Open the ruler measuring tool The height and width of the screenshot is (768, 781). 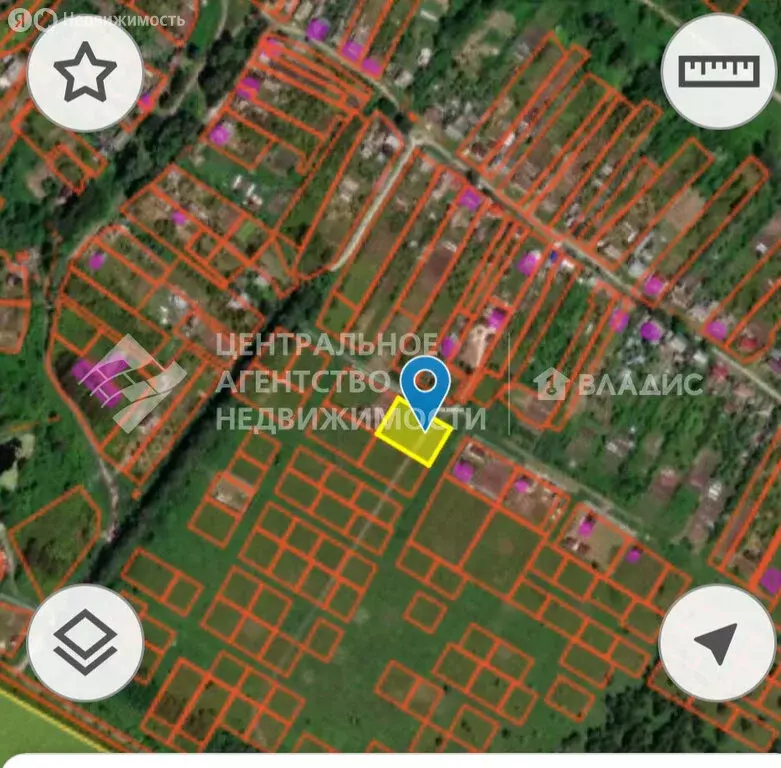(x=718, y=71)
